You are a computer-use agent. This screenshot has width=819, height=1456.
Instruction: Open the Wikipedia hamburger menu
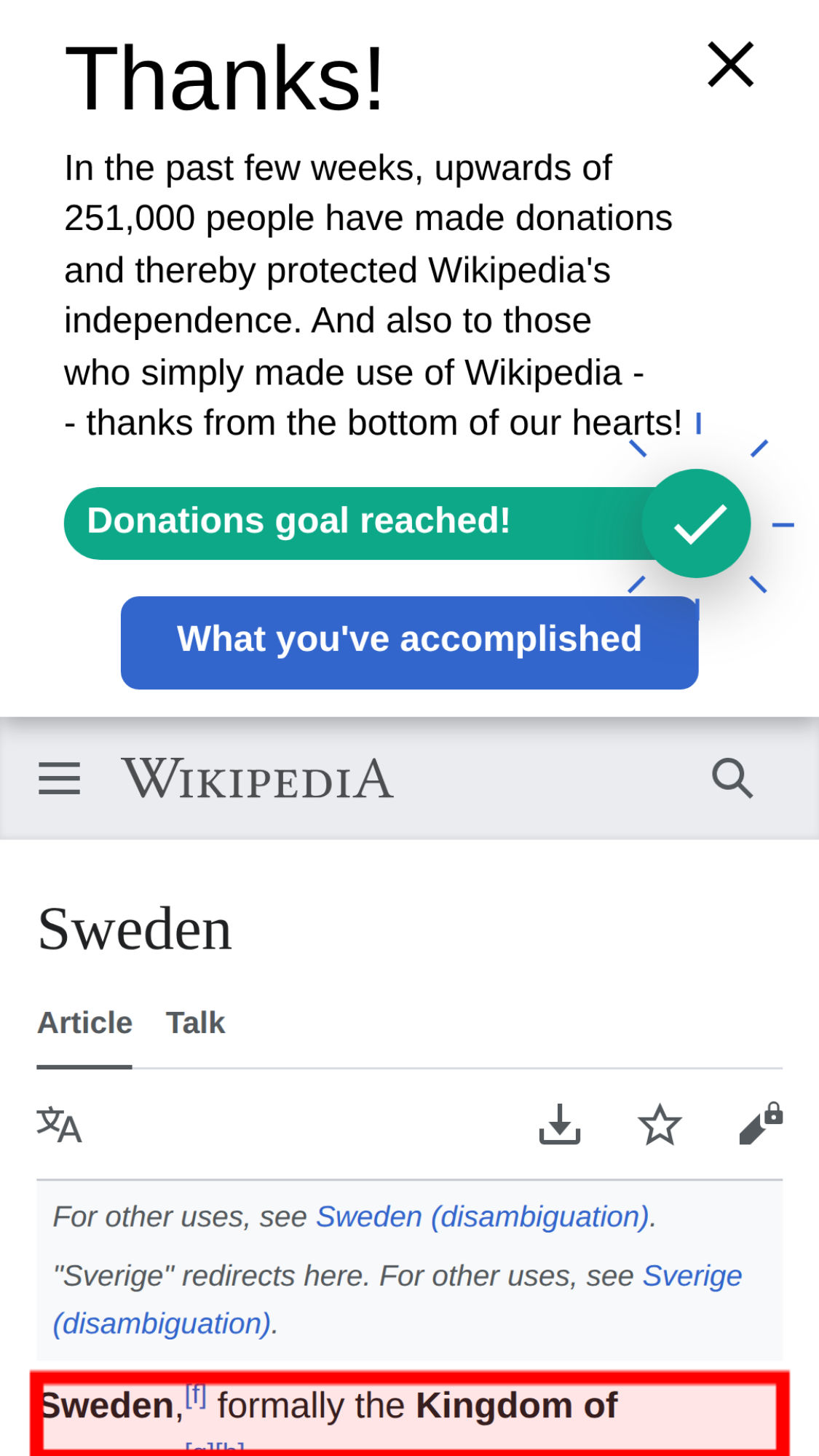pyautogui.click(x=59, y=778)
